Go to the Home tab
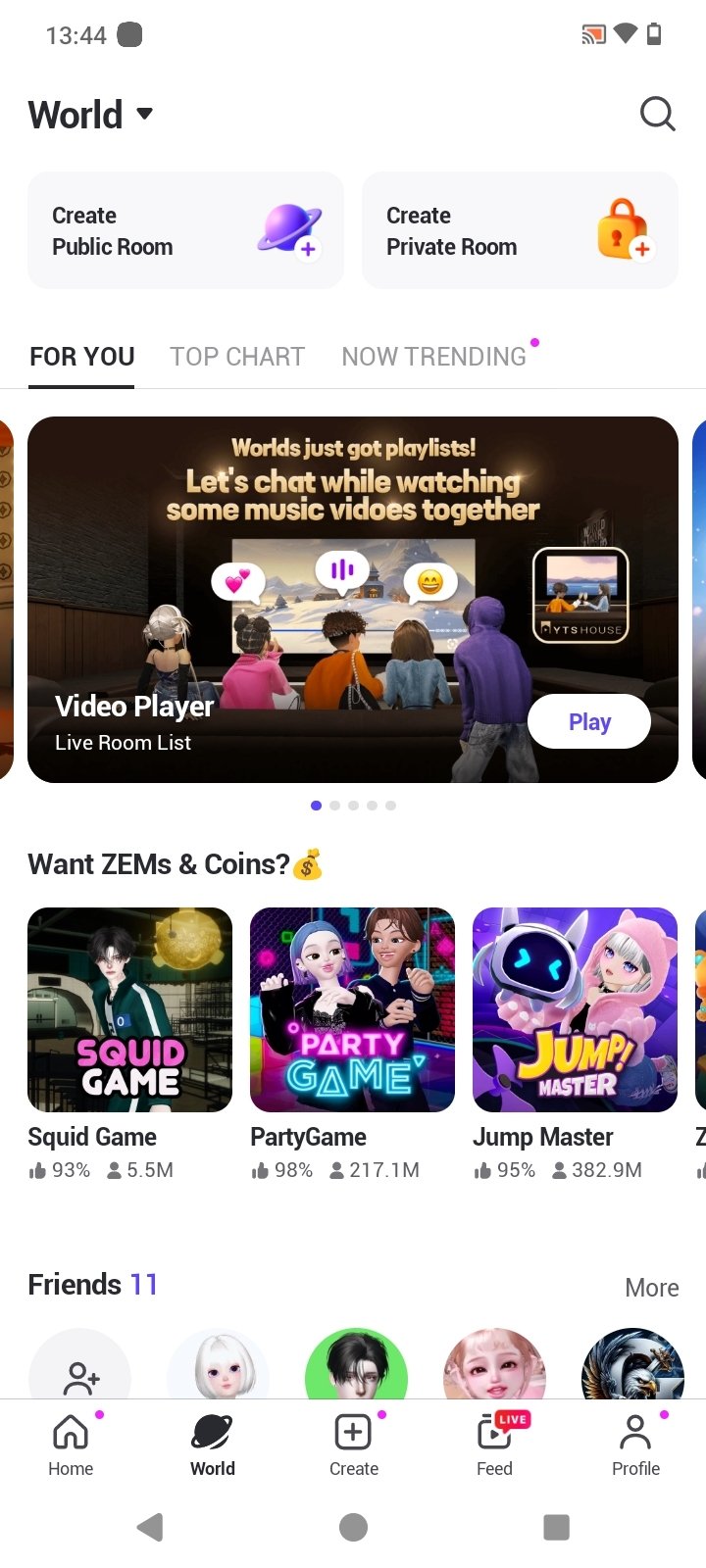The image size is (706, 1568). 71,1445
